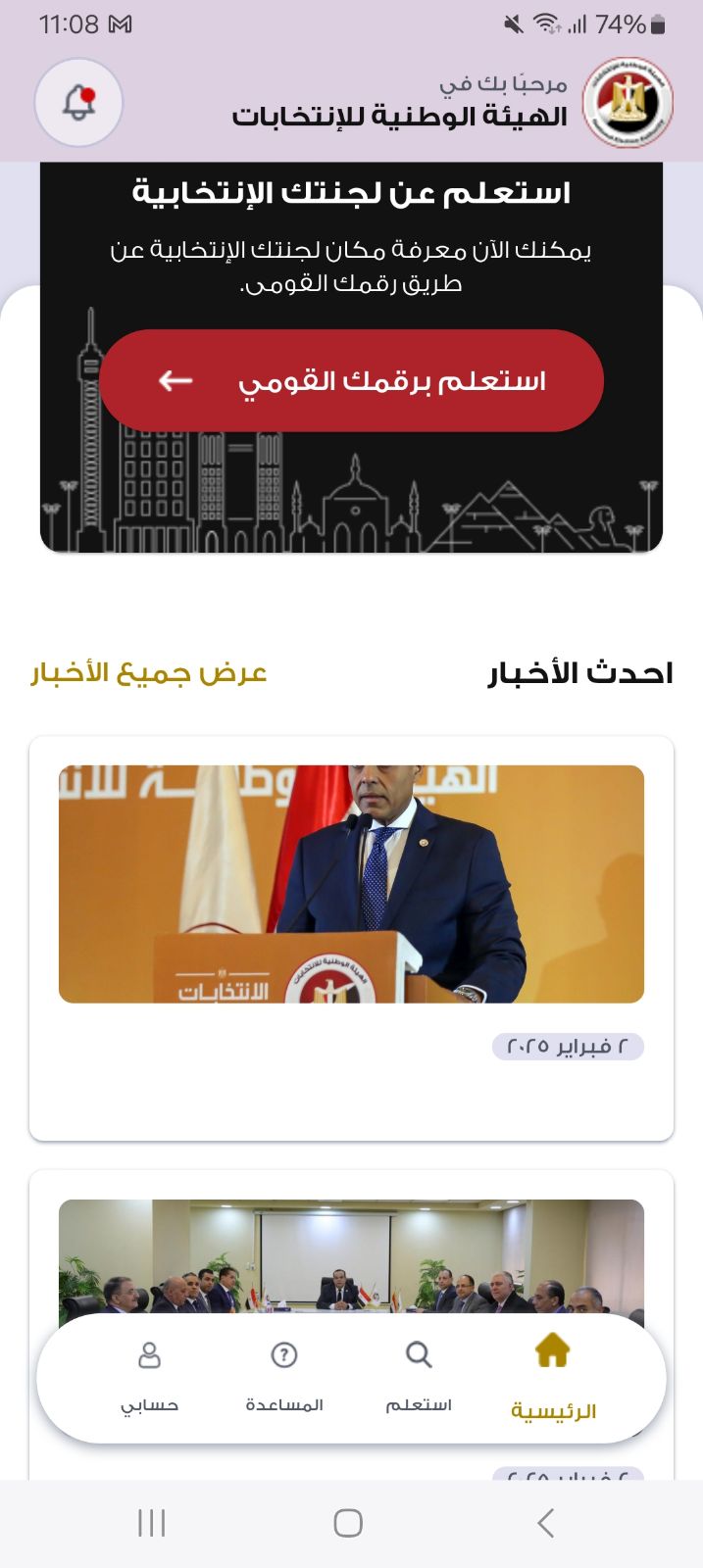Switch to the المساعدة tab
Image resolution: width=703 pixels, height=1568 pixels.
tap(284, 1377)
